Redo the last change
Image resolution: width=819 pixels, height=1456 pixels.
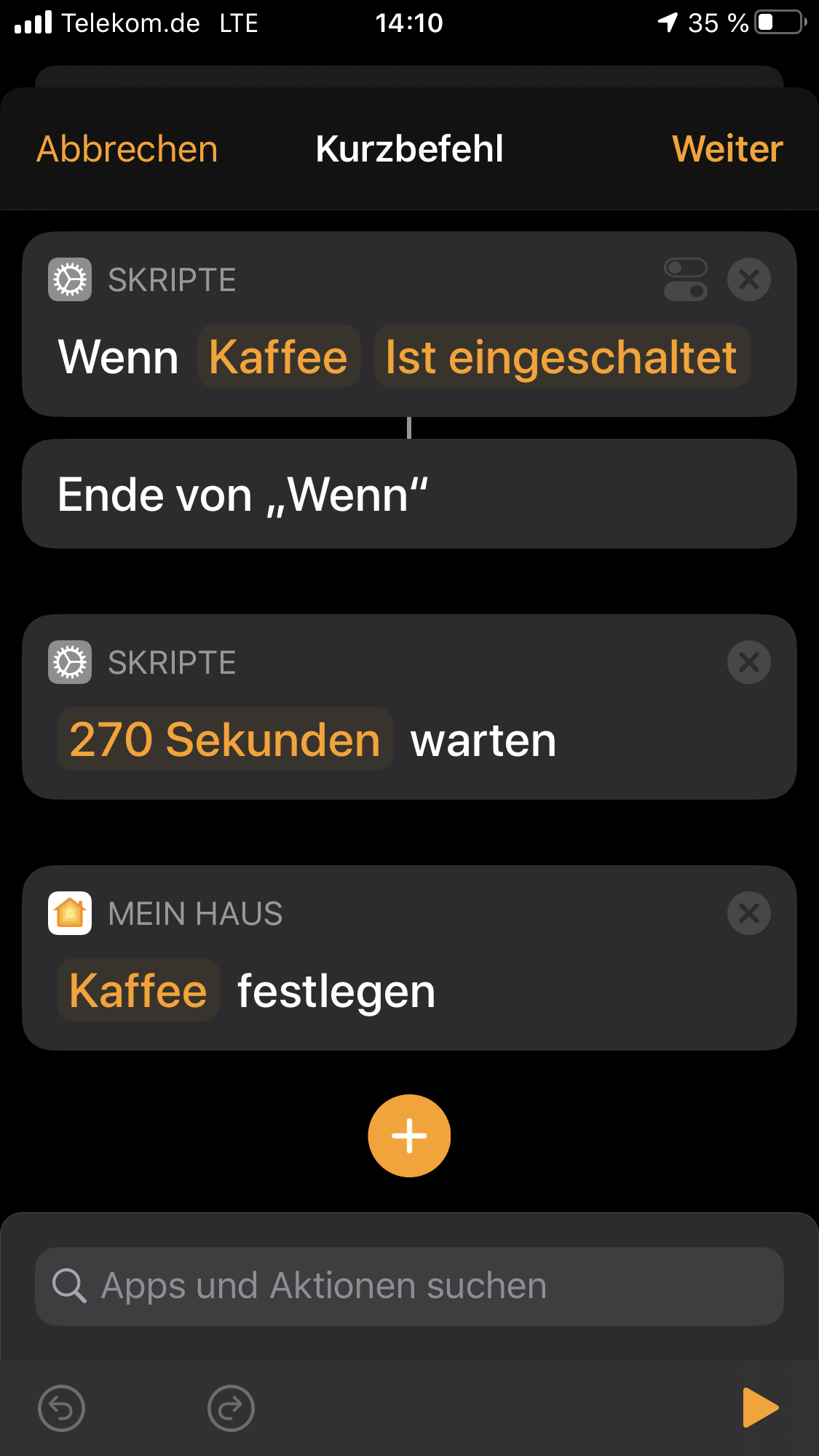[x=231, y=1408]
